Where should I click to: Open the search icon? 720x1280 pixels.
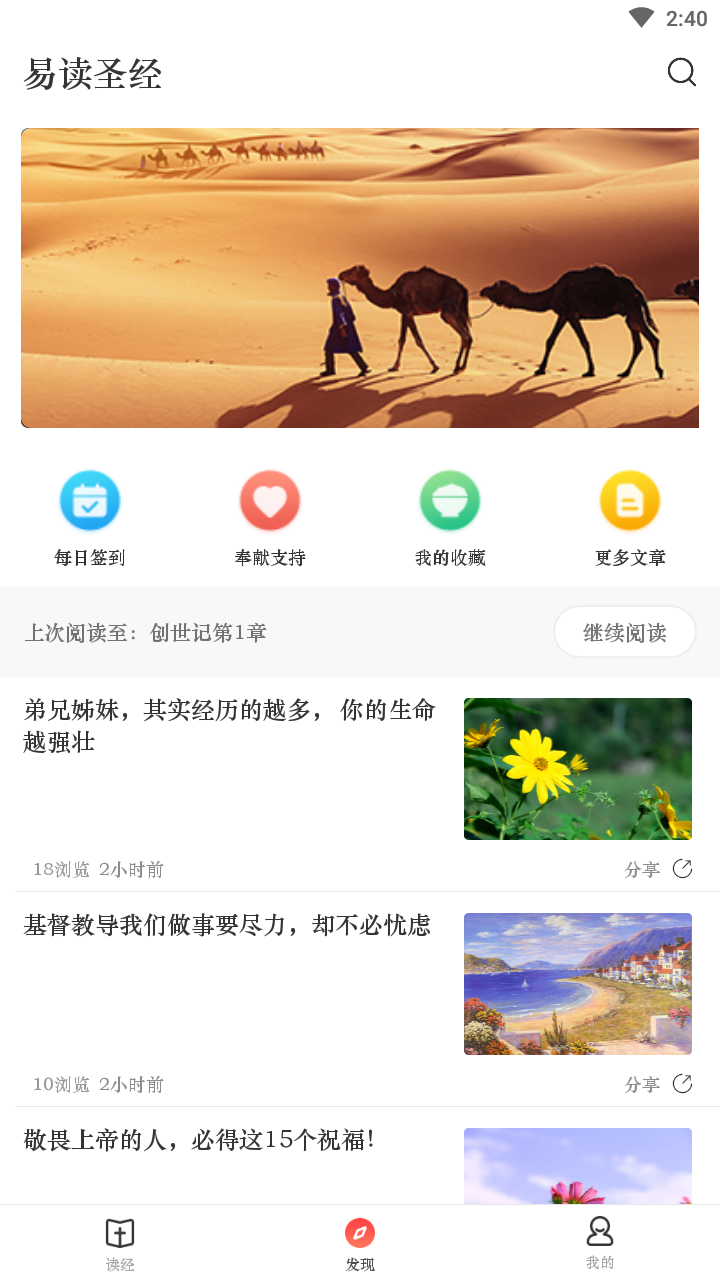(682, 72)
